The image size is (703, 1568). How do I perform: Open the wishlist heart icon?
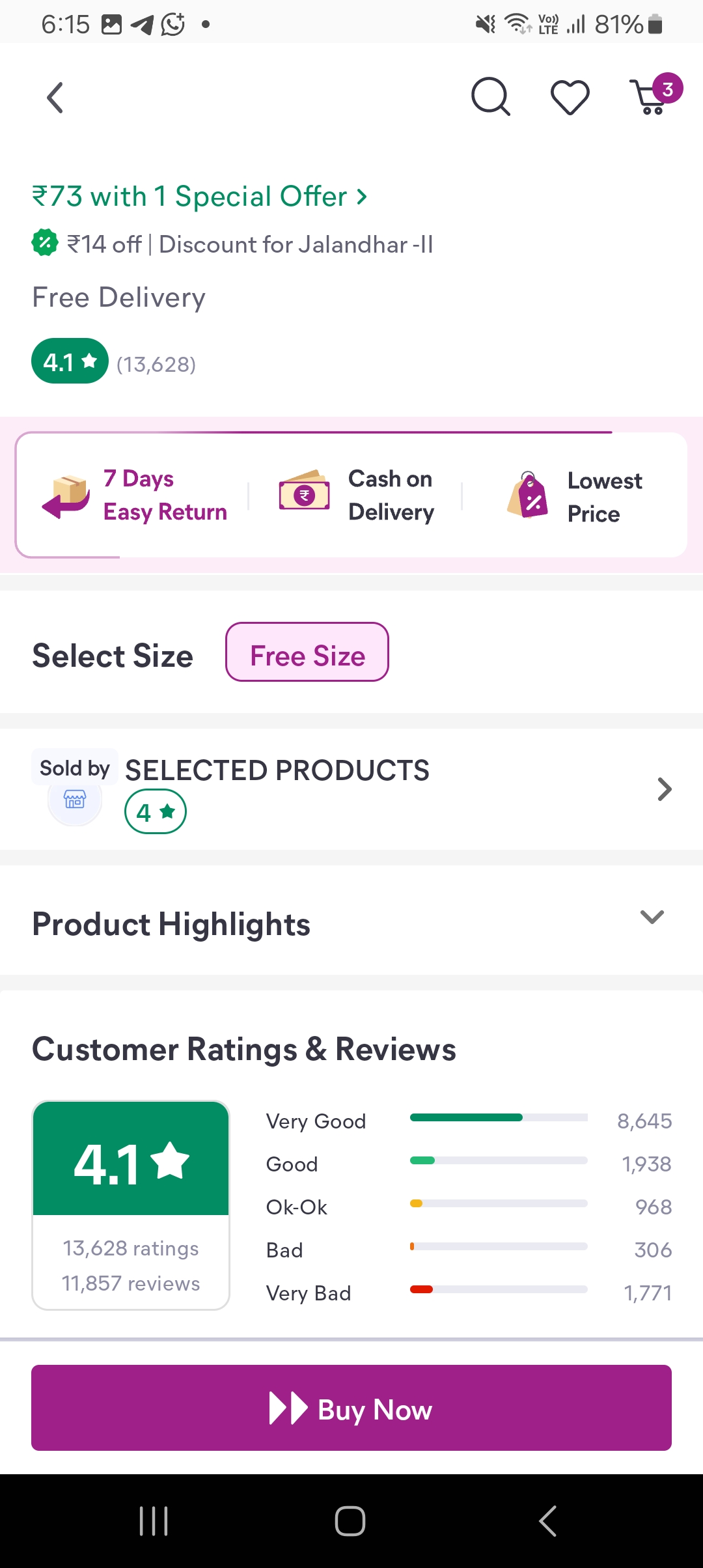pos(570,97)
